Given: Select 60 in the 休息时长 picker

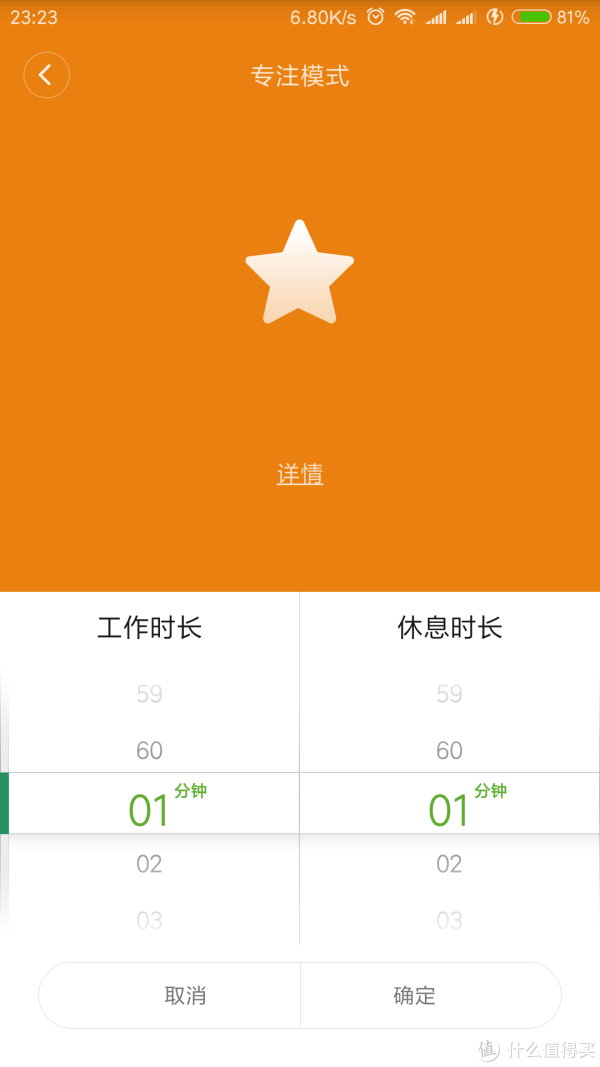Looking at the screenshot, I should pos(449,750).
